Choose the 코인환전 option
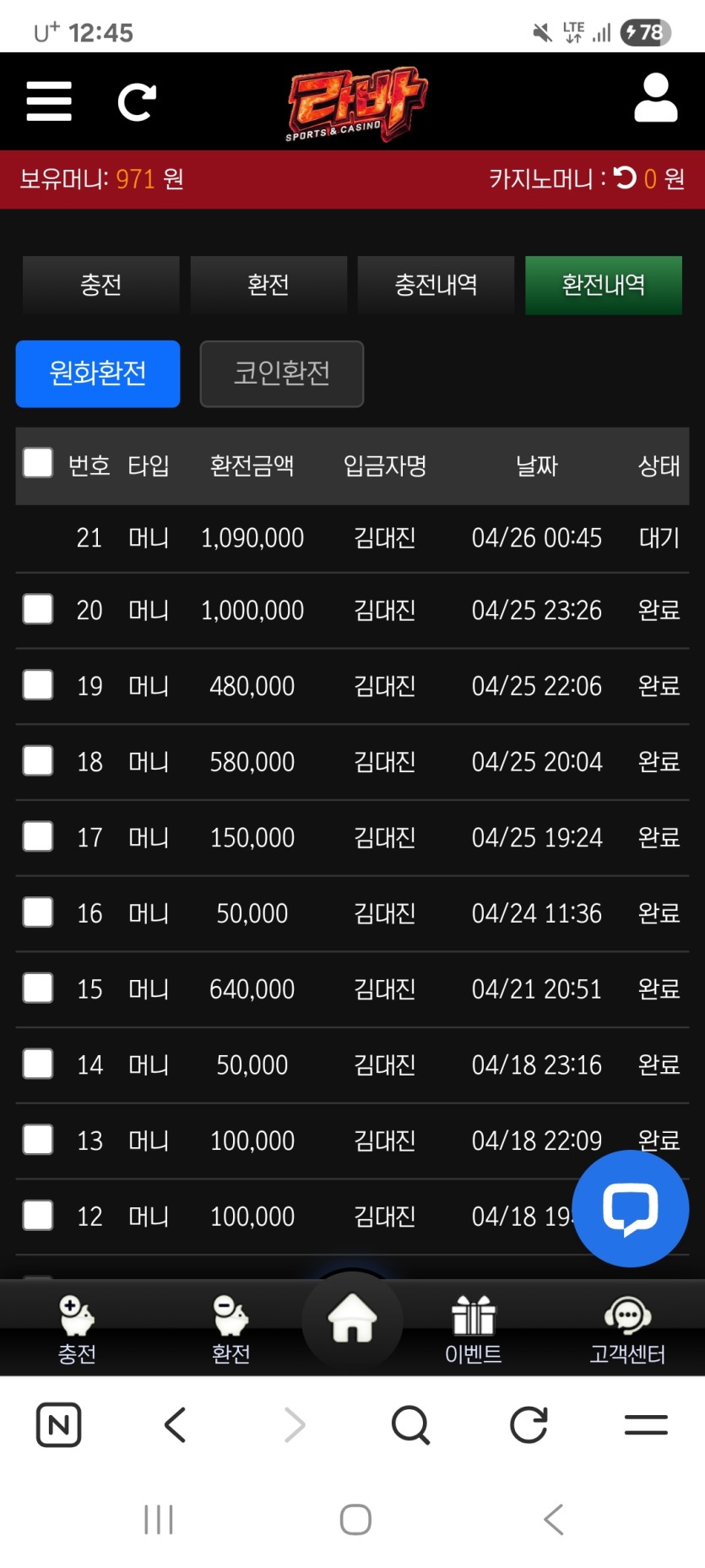Viewport: 705px width, 1568px height. tap(281, 373)
